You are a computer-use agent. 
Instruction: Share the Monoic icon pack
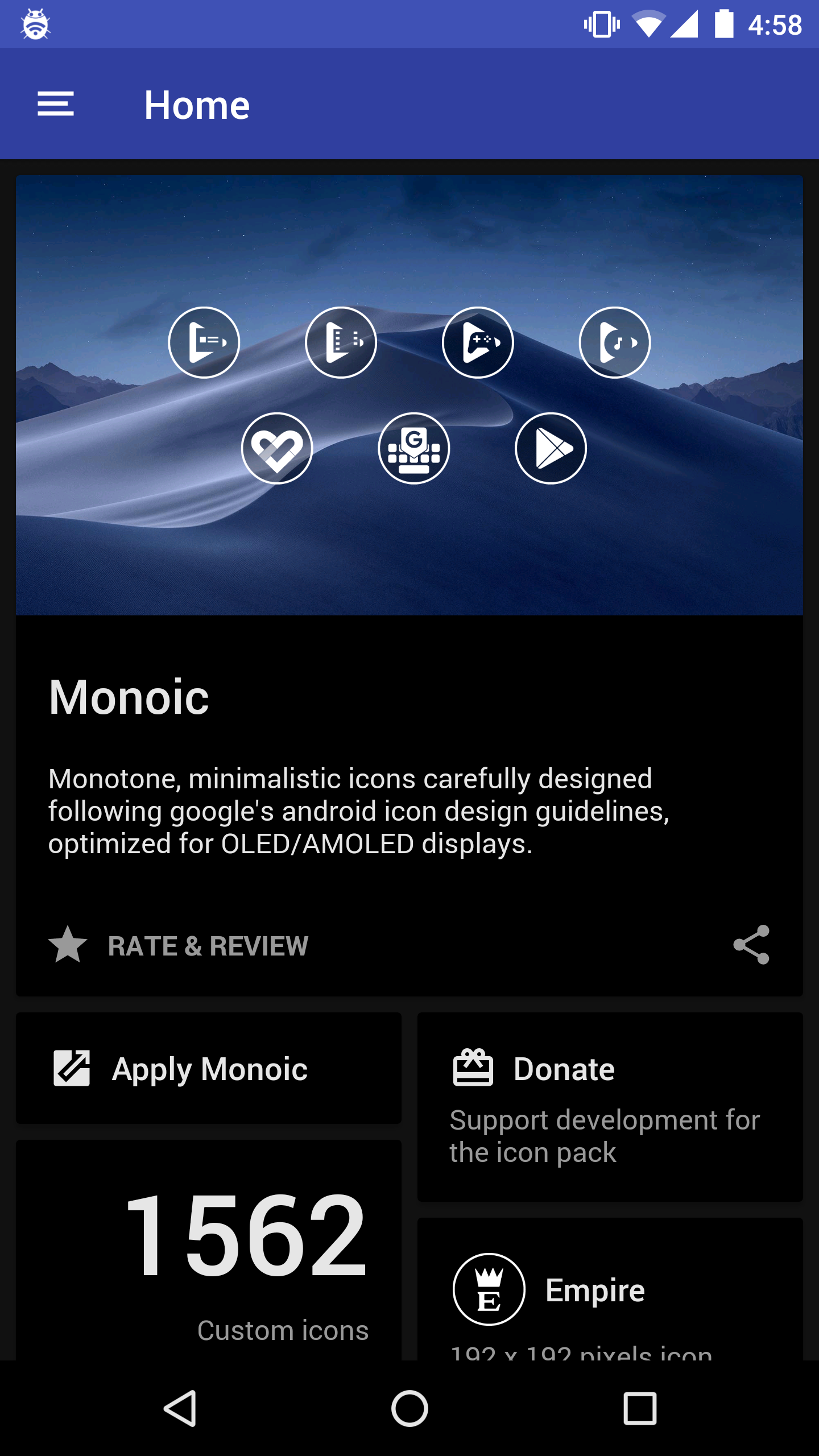coord(751,945)
